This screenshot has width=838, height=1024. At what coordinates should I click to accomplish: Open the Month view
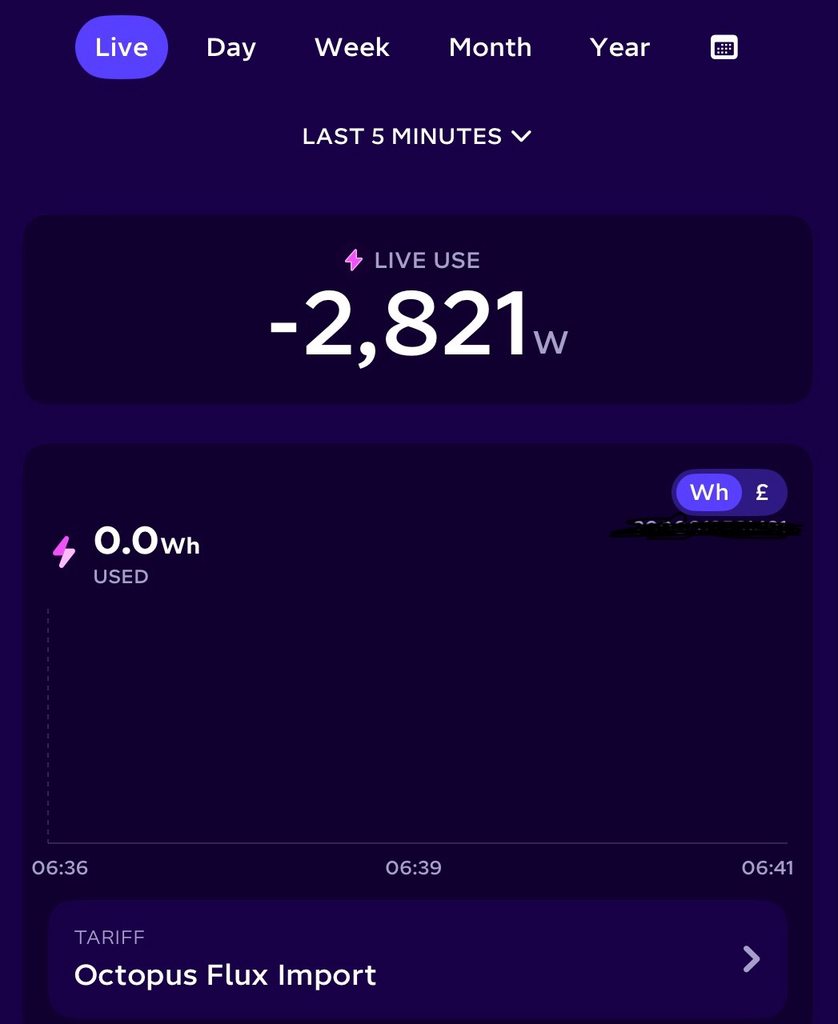490,47
